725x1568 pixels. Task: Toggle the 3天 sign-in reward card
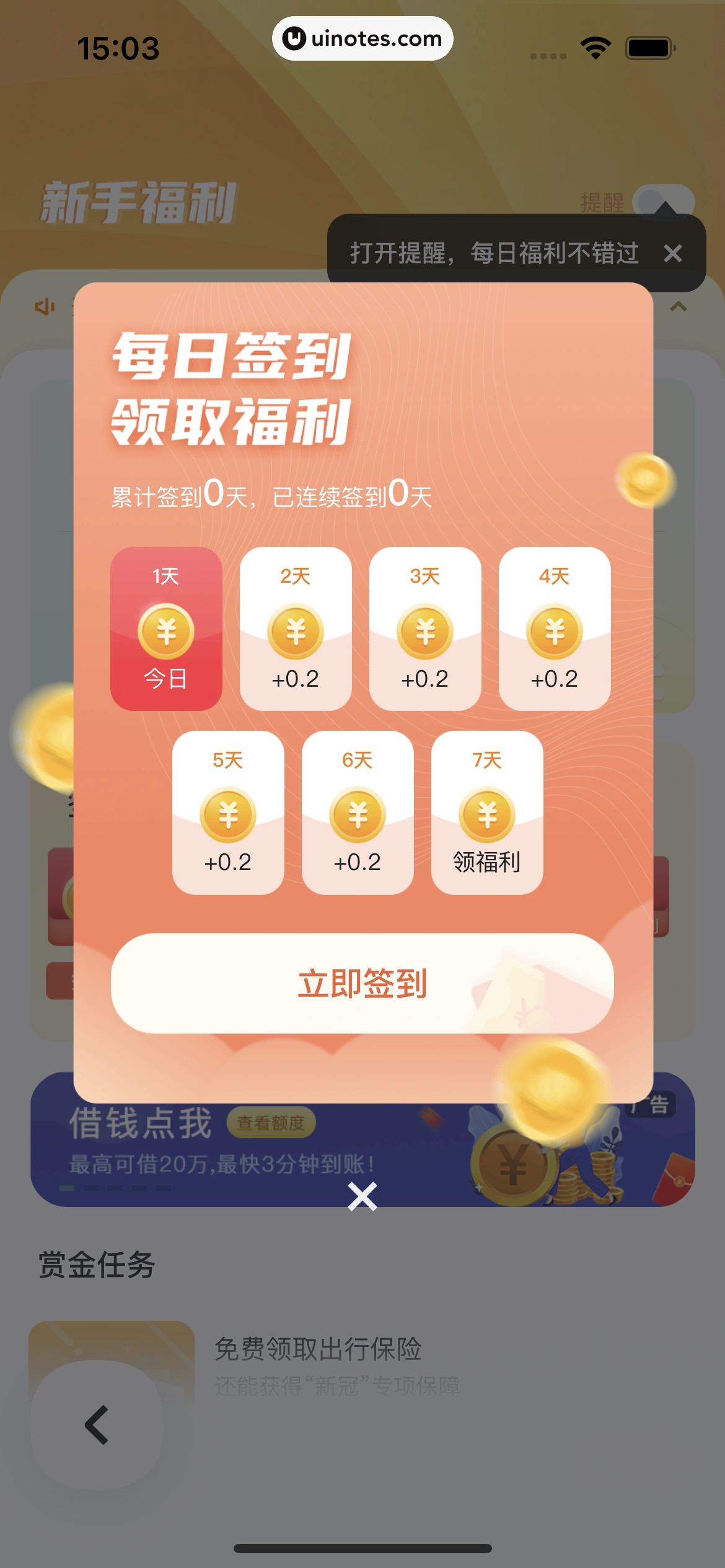click(425, 632)
